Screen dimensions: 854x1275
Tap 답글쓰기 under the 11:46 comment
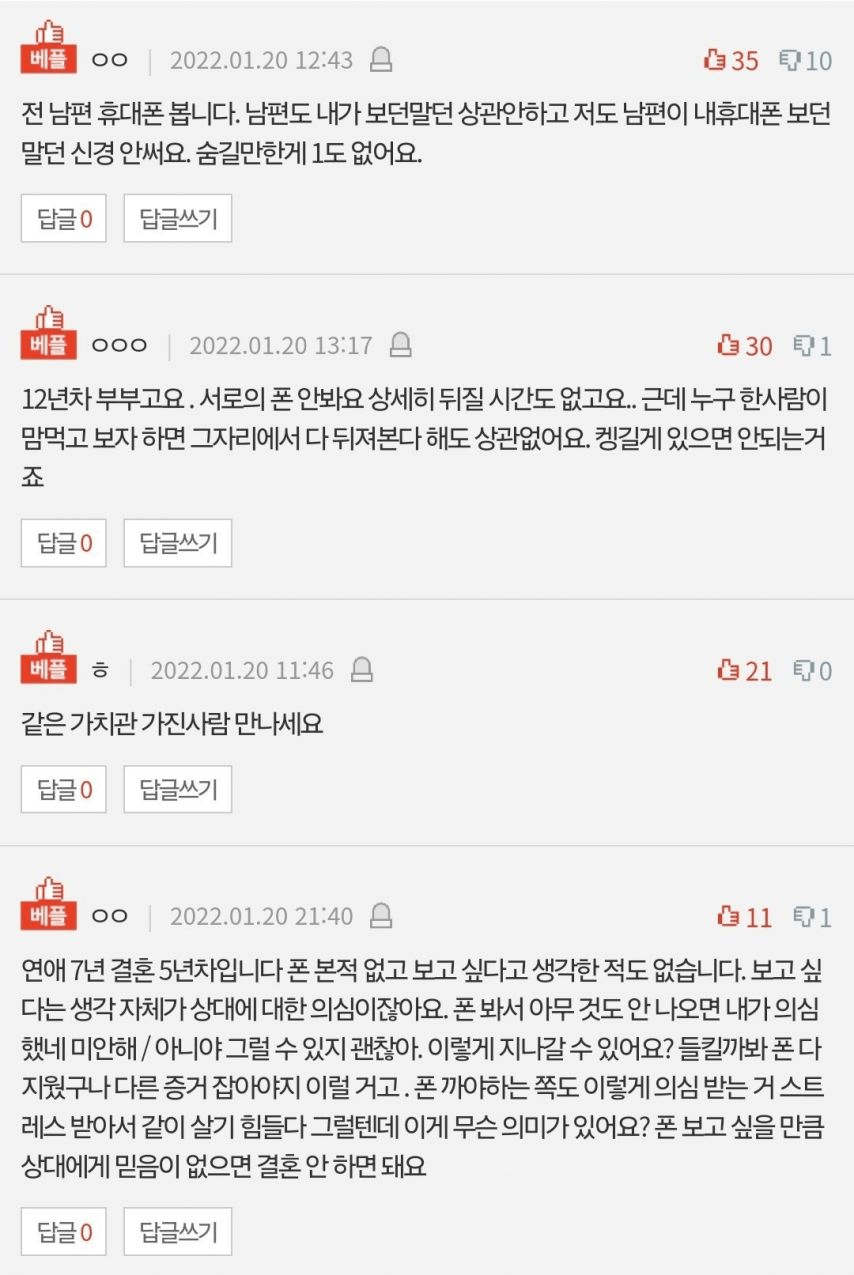(178, 790)
